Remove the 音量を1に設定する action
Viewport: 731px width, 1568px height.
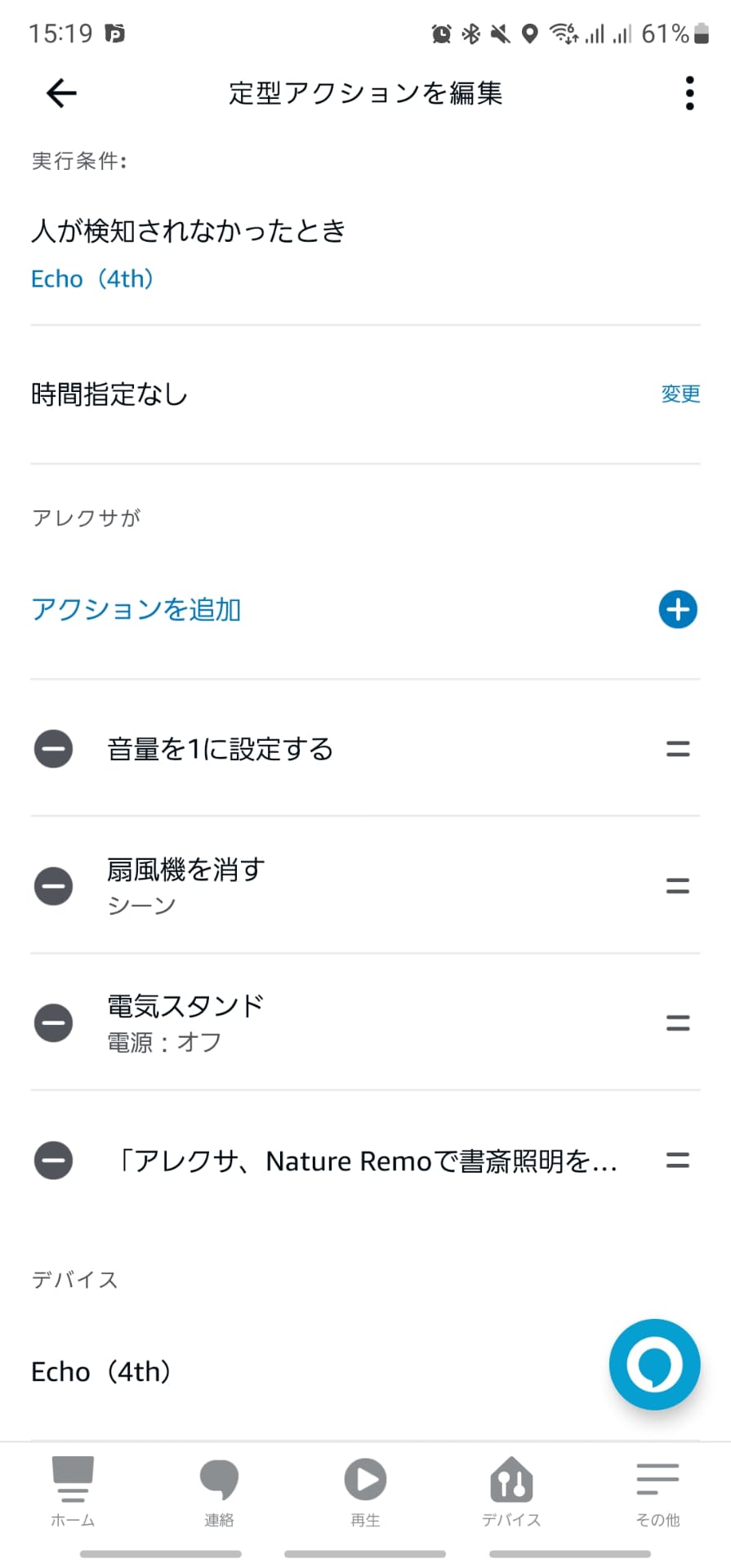[52, 749]
